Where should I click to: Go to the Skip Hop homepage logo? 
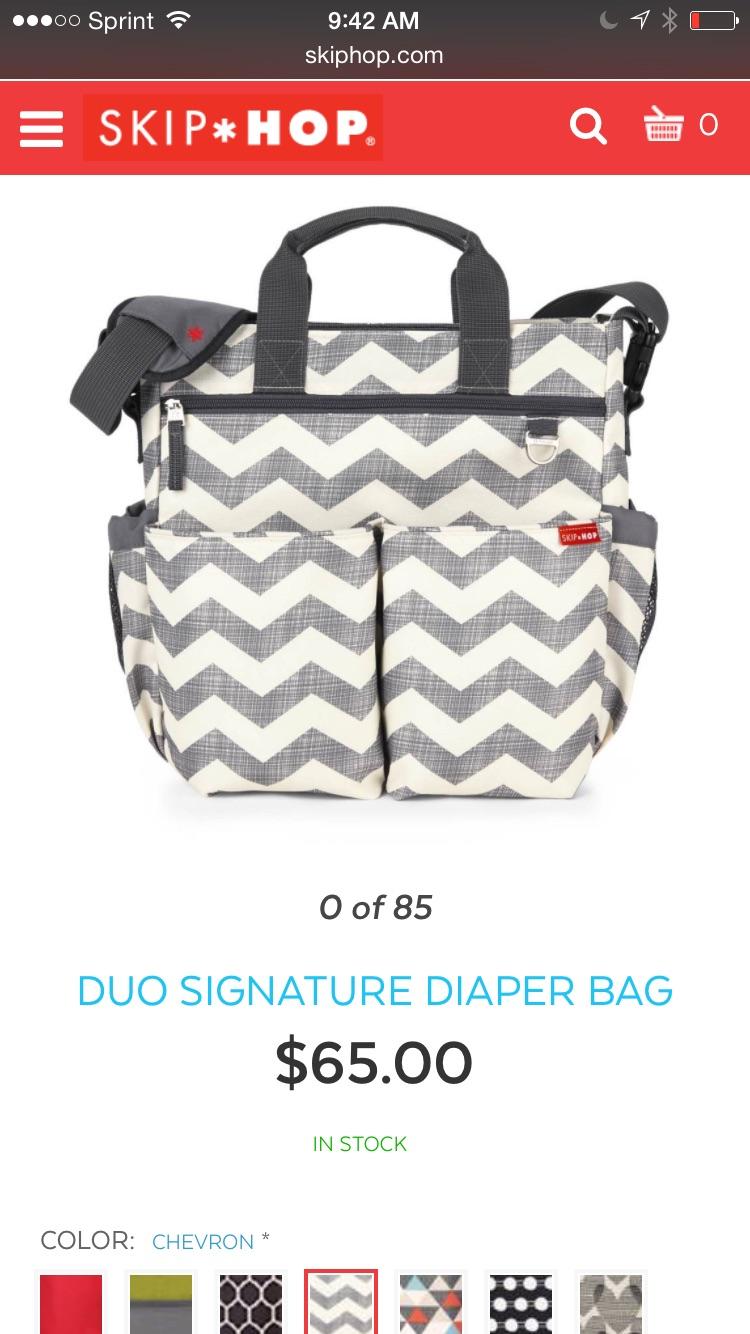[233, 128]
